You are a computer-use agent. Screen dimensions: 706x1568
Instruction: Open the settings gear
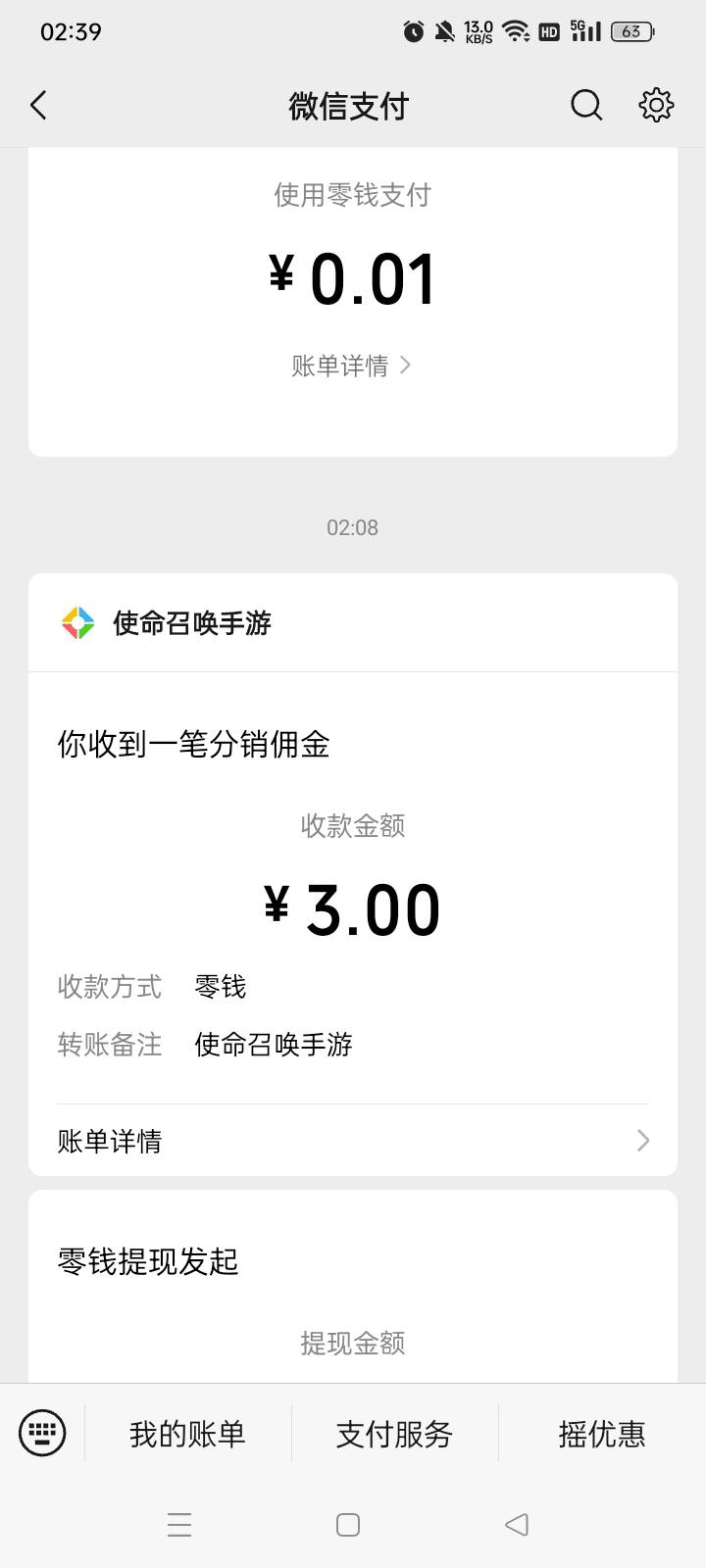coord(656,105)
